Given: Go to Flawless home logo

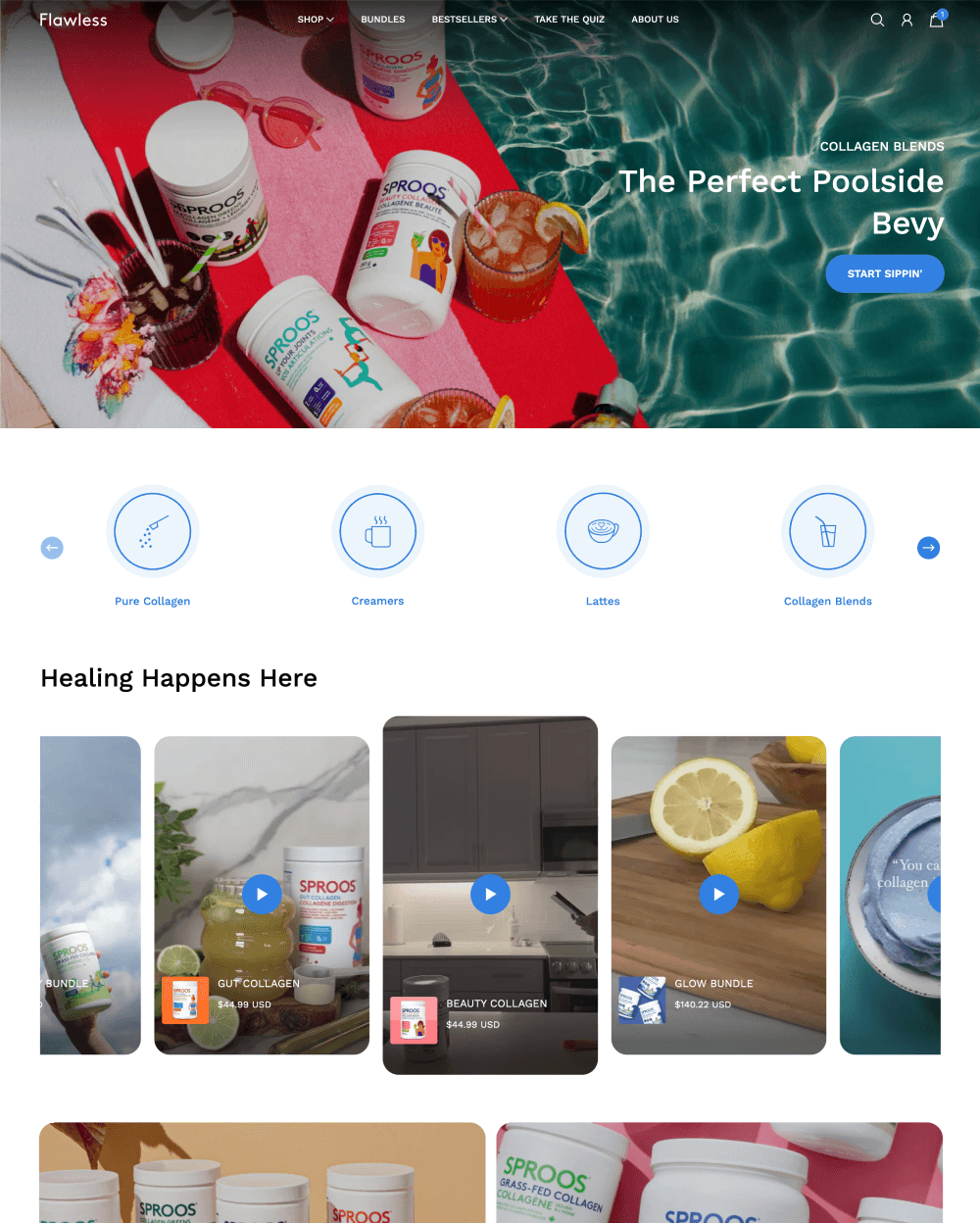Looking at the screenshot, I should coord(73,20).
